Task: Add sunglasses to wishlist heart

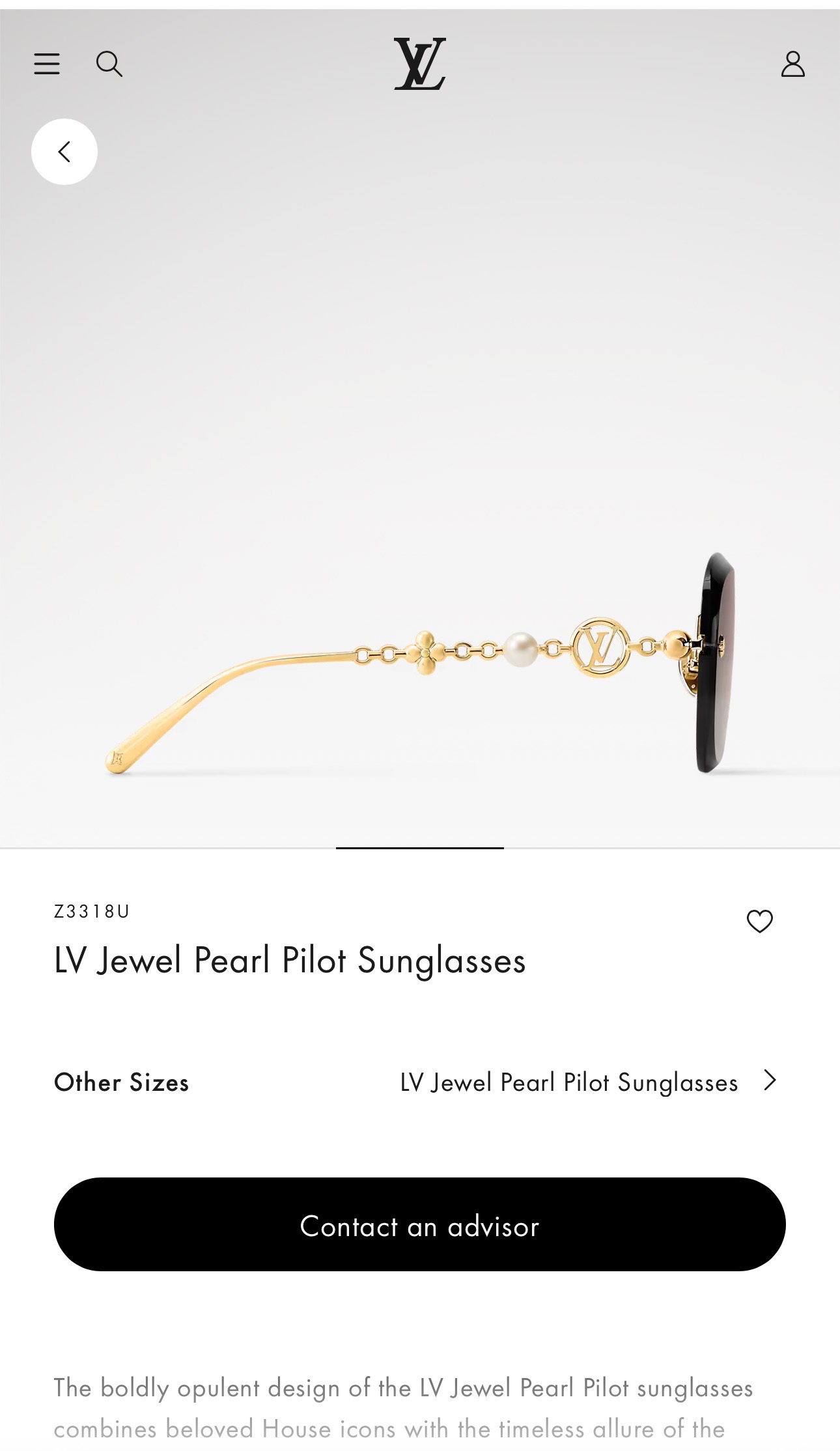Action: 759,921
